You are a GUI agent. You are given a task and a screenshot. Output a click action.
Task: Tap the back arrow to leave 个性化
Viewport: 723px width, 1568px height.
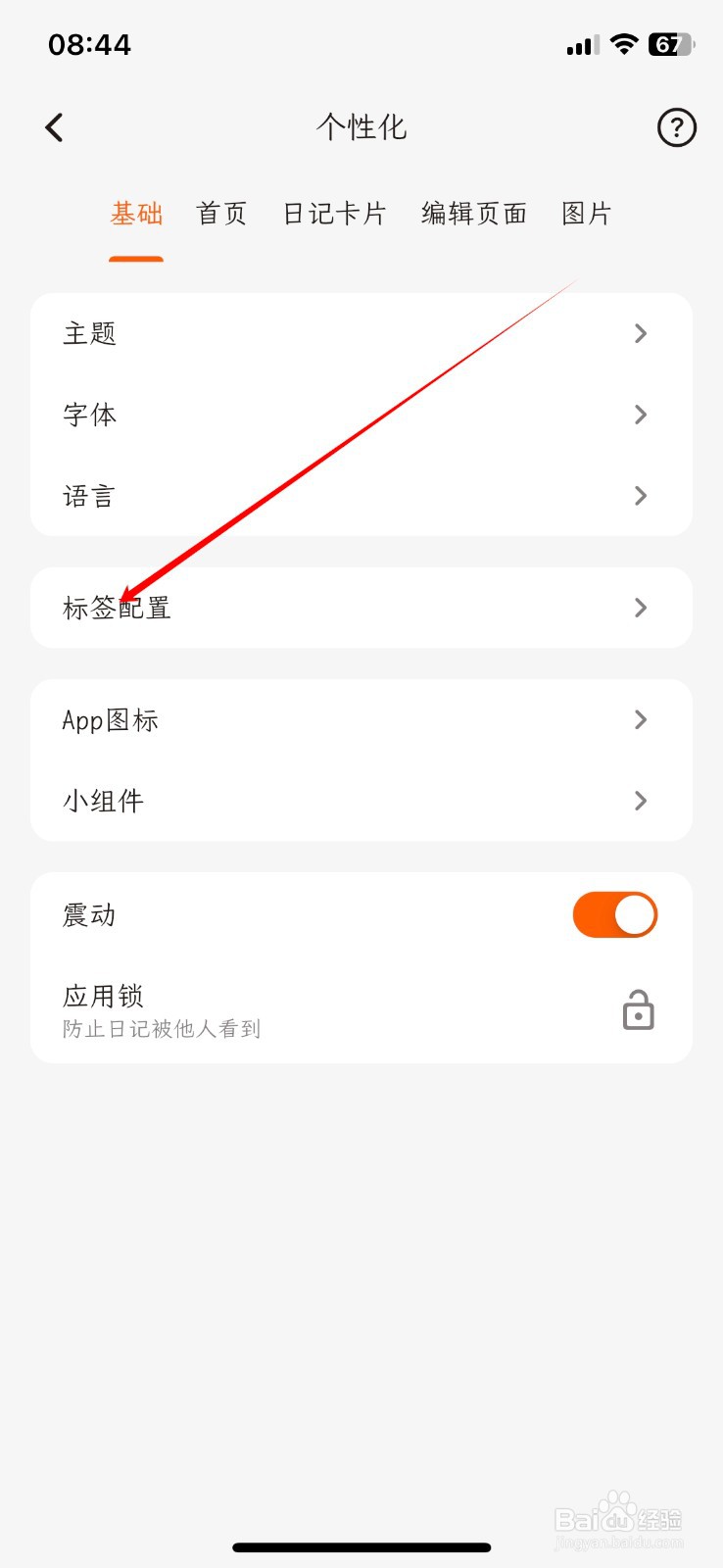coord(56,127)
